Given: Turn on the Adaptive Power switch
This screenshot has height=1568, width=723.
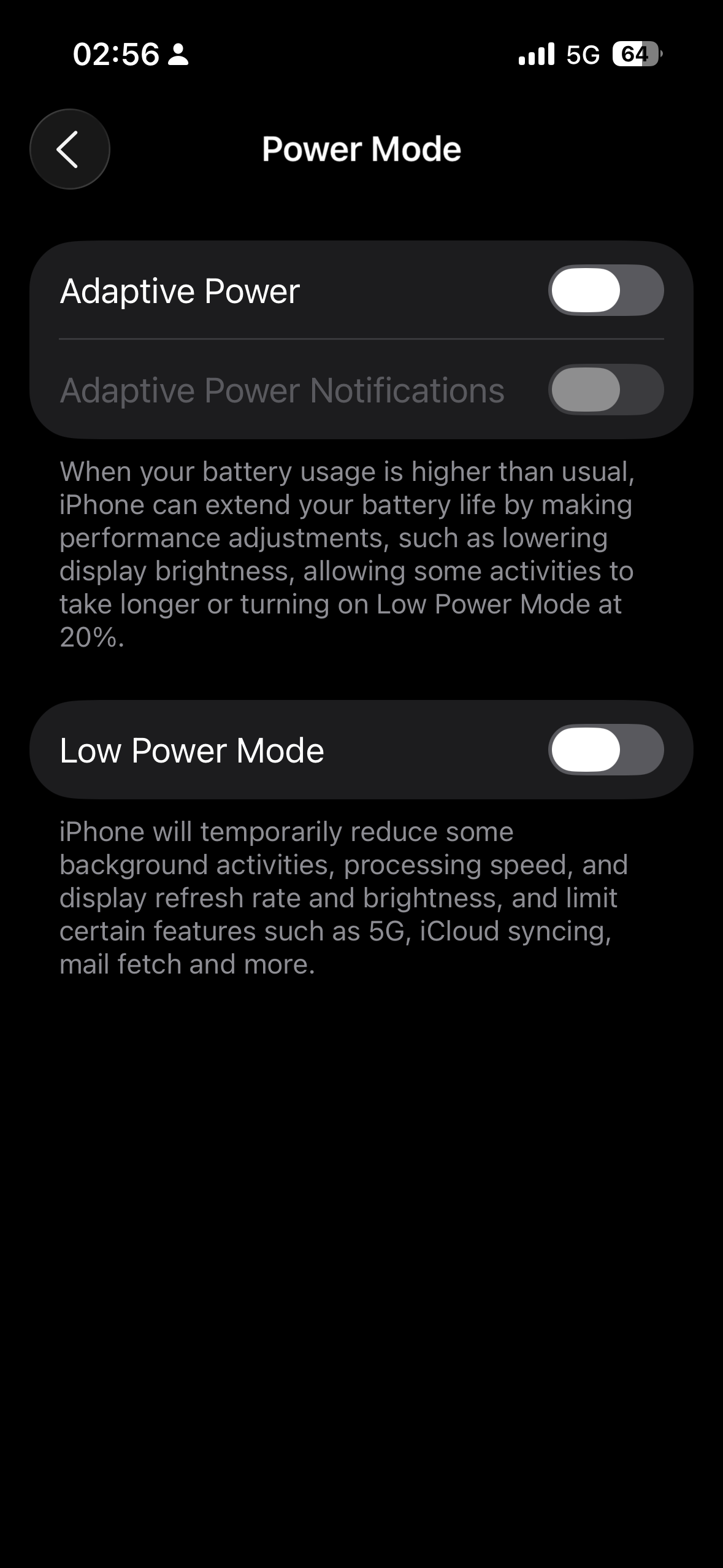Looking at the screenshot, I should [605, 290].
